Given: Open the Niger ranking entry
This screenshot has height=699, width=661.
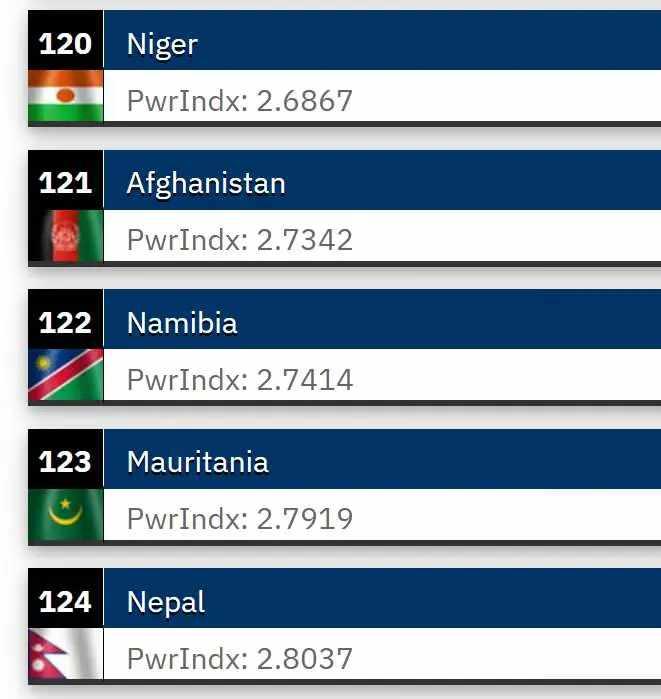Looking at the screenshot, I should click(344, 68).
